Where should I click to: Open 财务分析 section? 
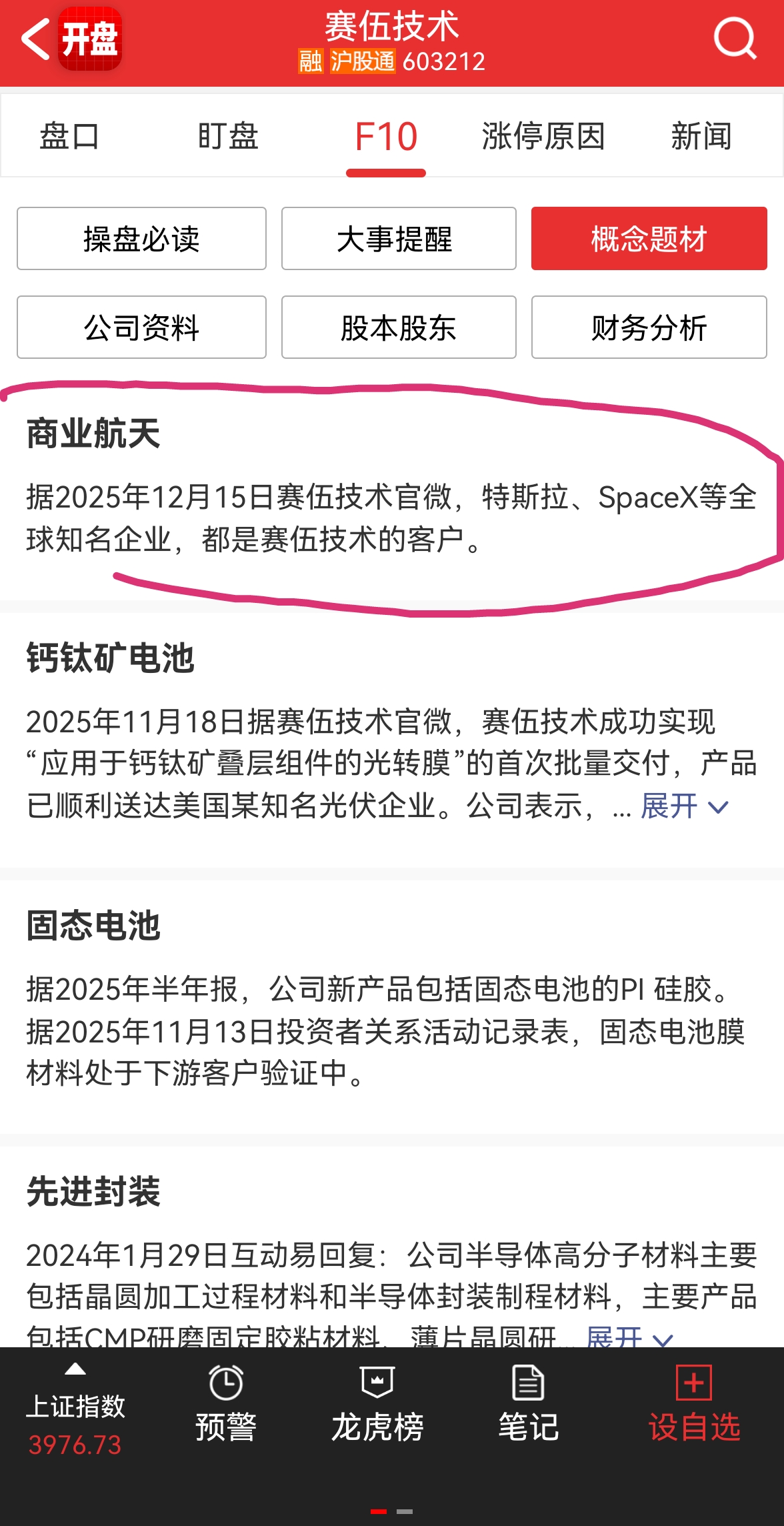(649, 327)
